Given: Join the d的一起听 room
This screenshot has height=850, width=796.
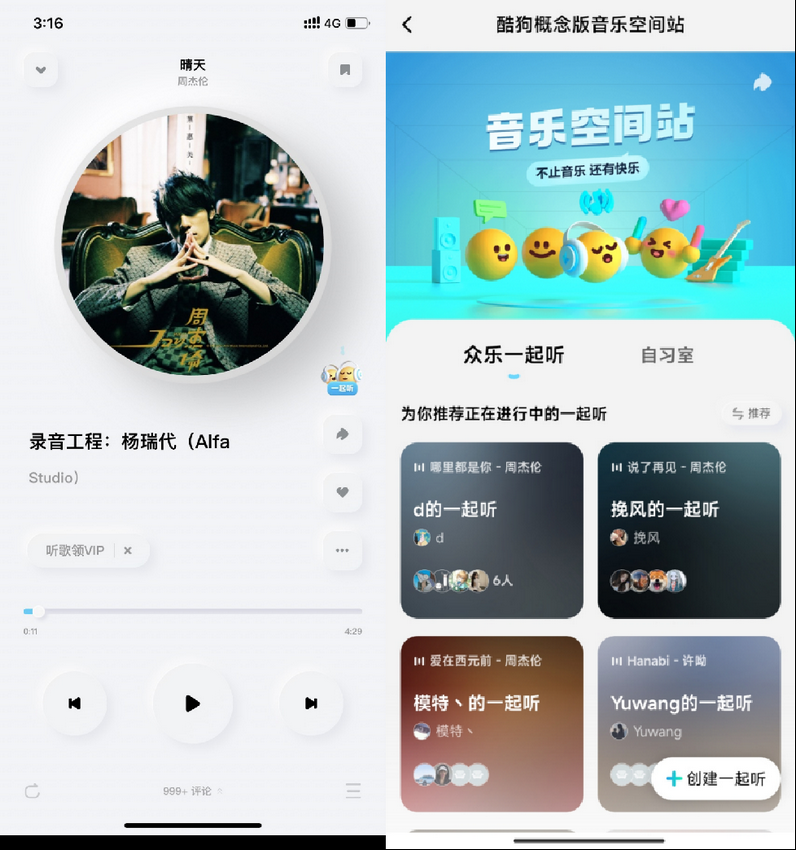Looking at the screenshot, I should point(491,530).
